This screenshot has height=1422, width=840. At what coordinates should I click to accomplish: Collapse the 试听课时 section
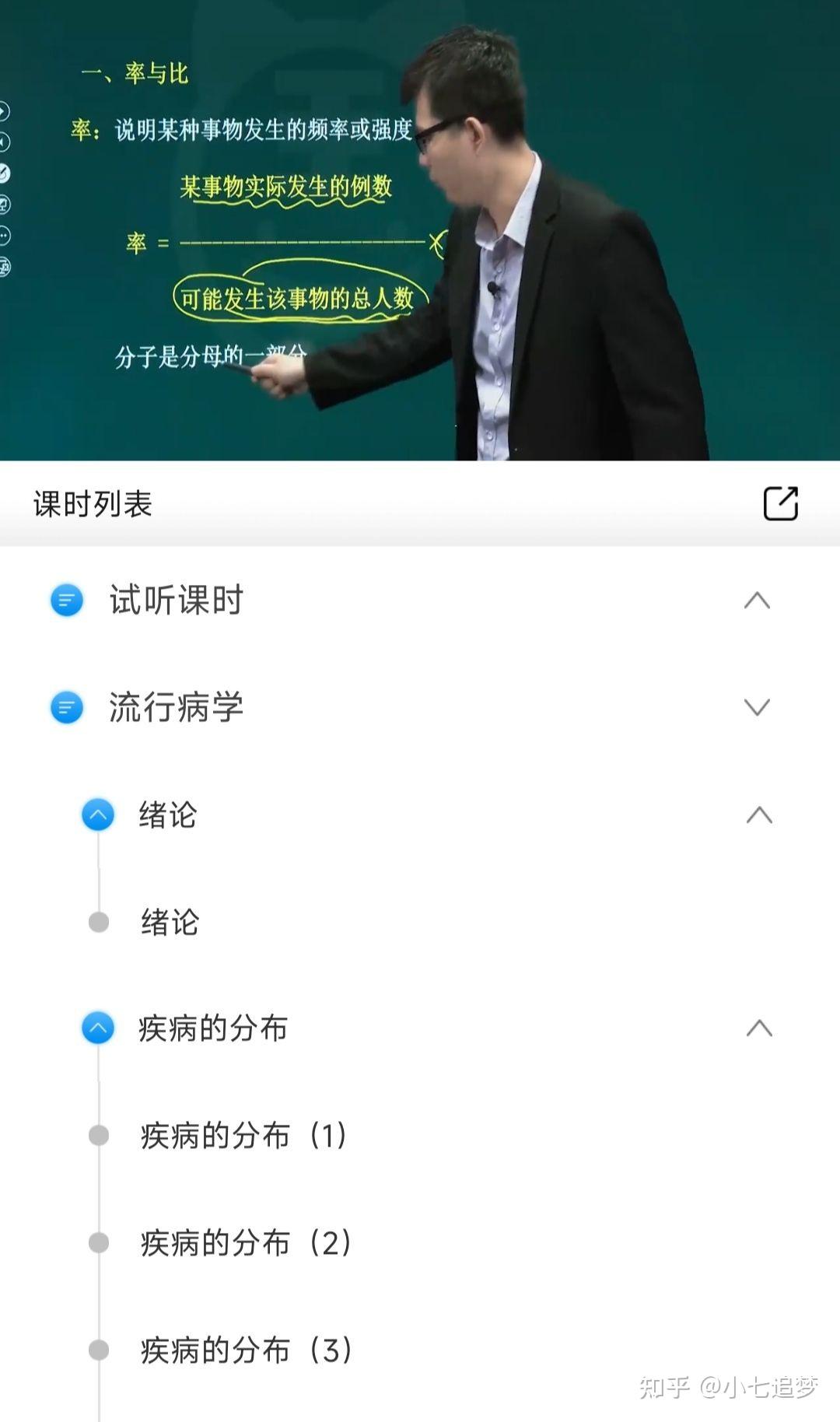click(756, 601)
